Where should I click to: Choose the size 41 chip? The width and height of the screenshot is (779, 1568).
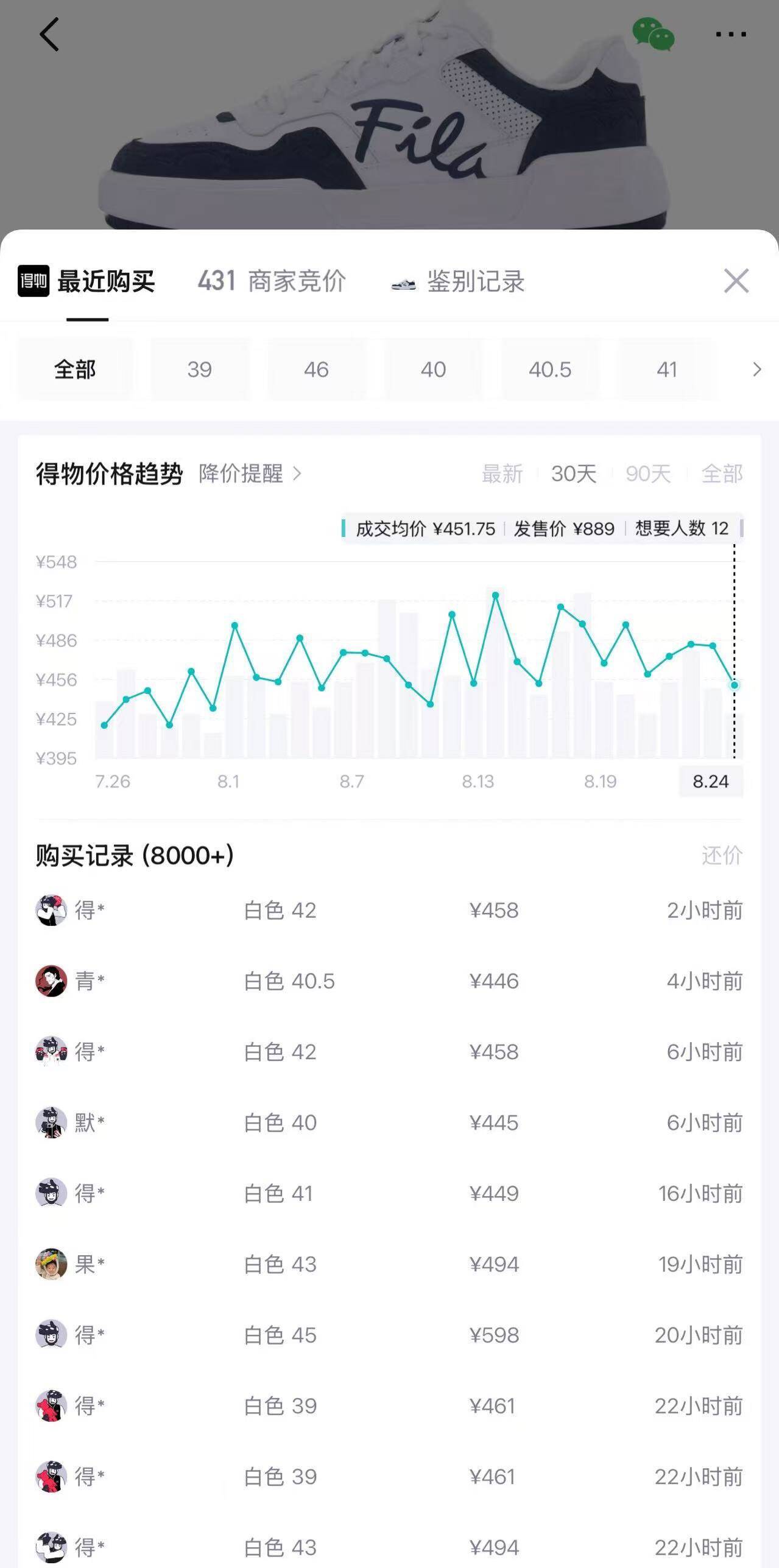coord(667,369)
